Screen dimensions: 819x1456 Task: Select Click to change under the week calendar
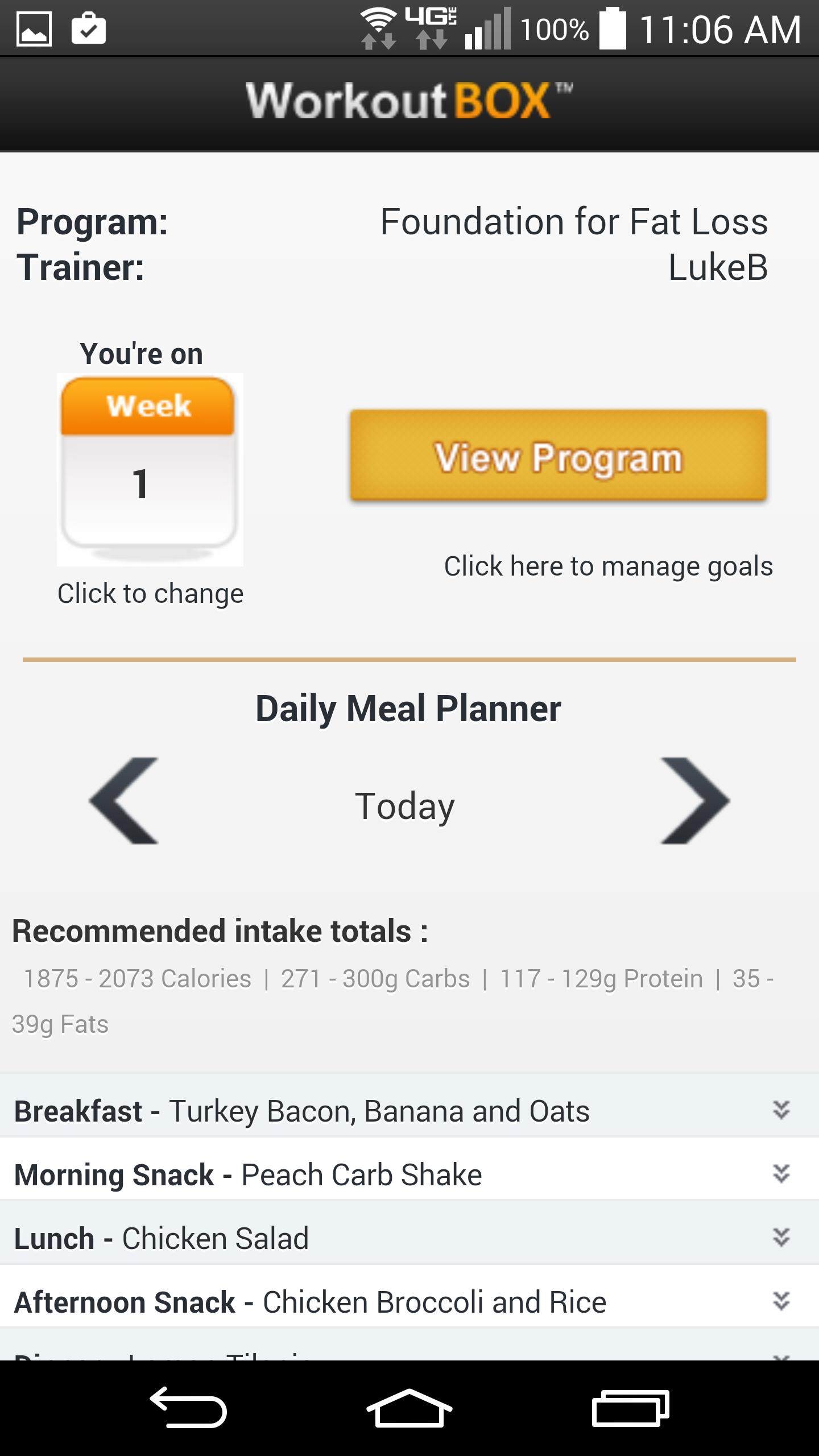coord(150,593)
